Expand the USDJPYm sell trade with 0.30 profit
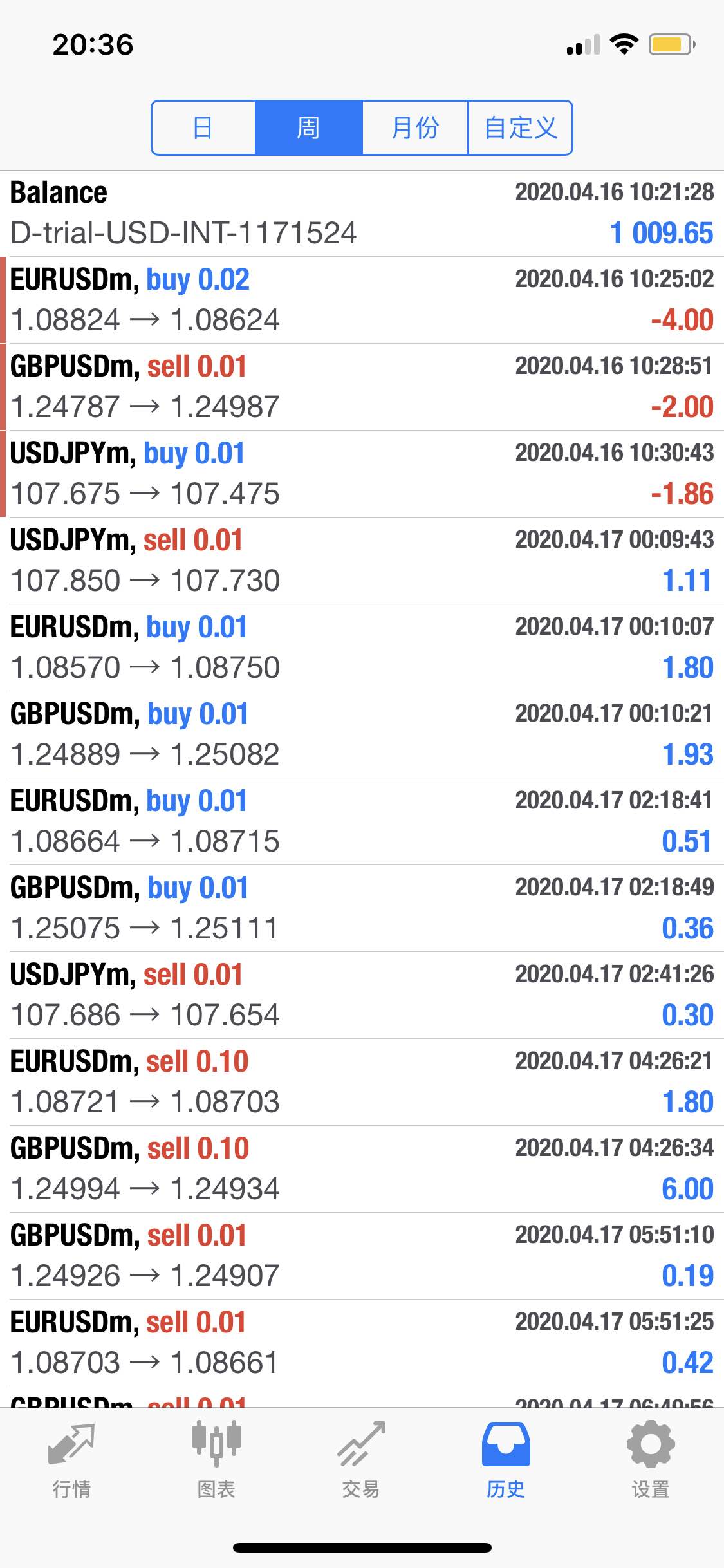This screenshot has width=724, height=1568. (362, 995)
